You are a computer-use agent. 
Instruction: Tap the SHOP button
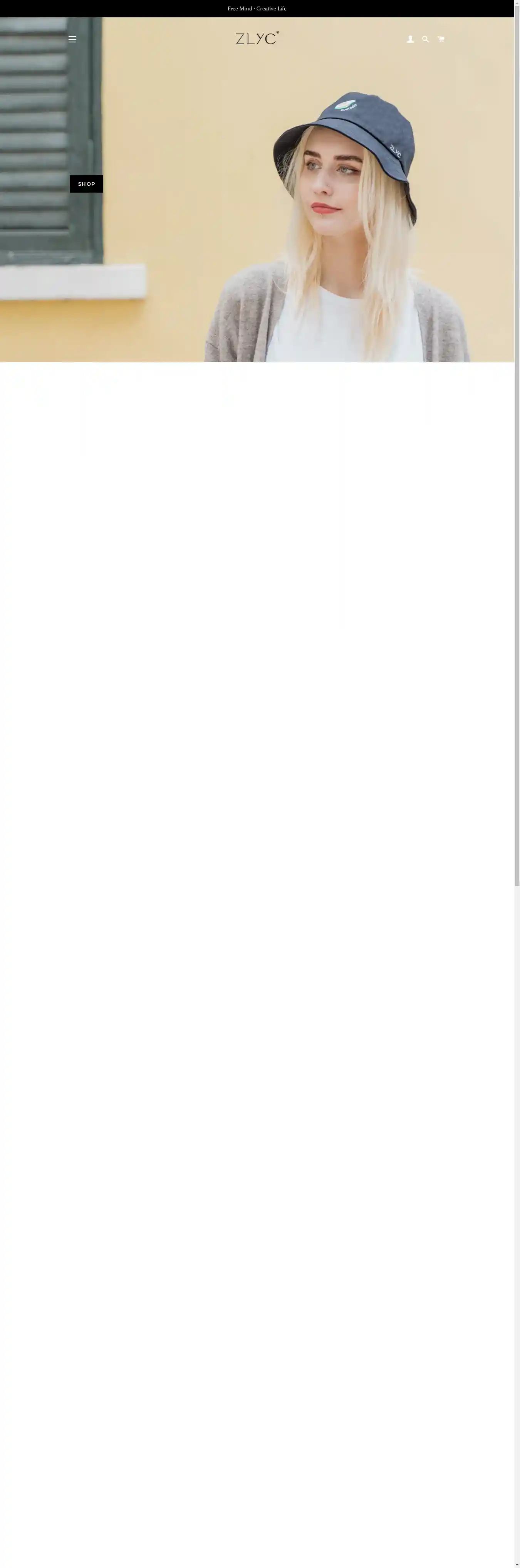click(86, 184)
